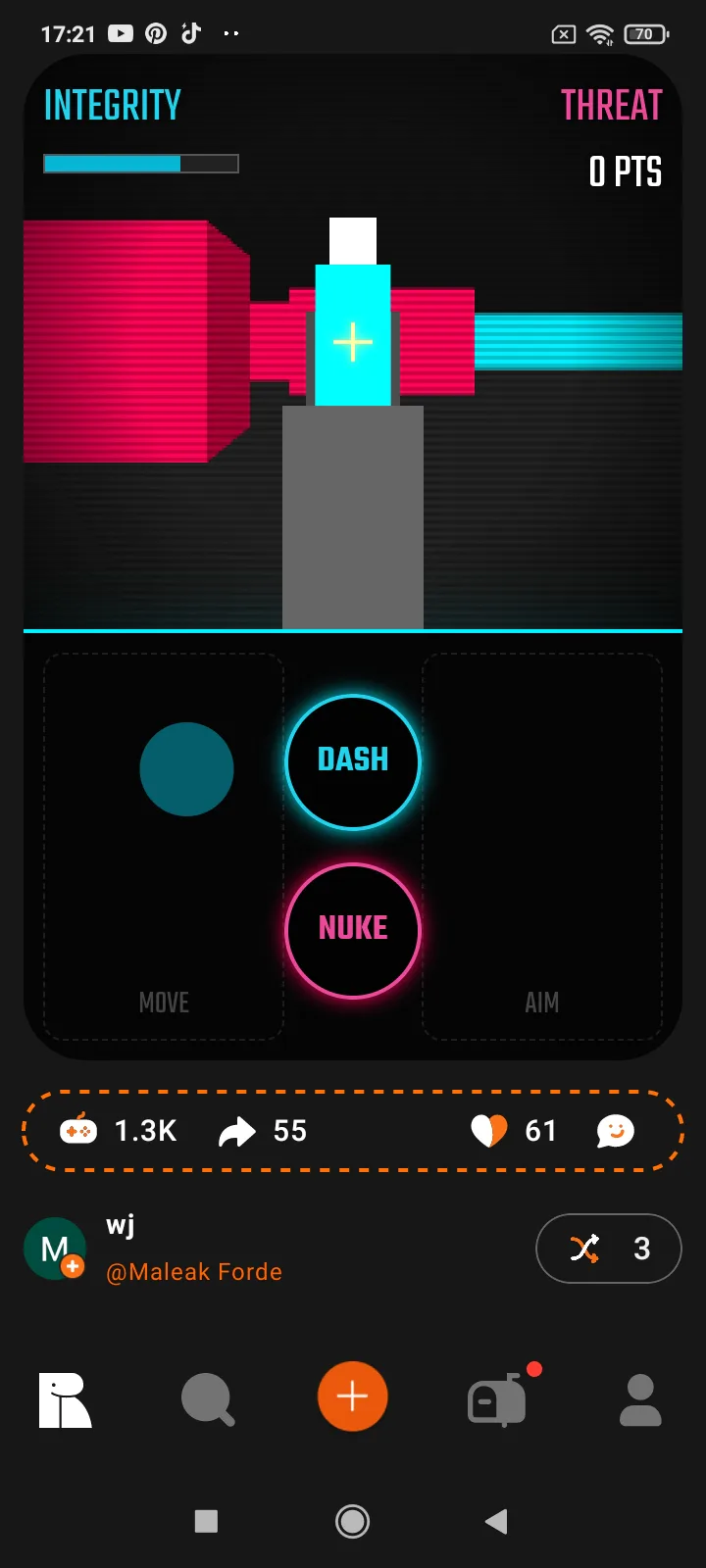Image resolution: width=706 pixels, height=1568 pixels.
Task: Like this game with the heart
Action: click(x=488, y=1131)
